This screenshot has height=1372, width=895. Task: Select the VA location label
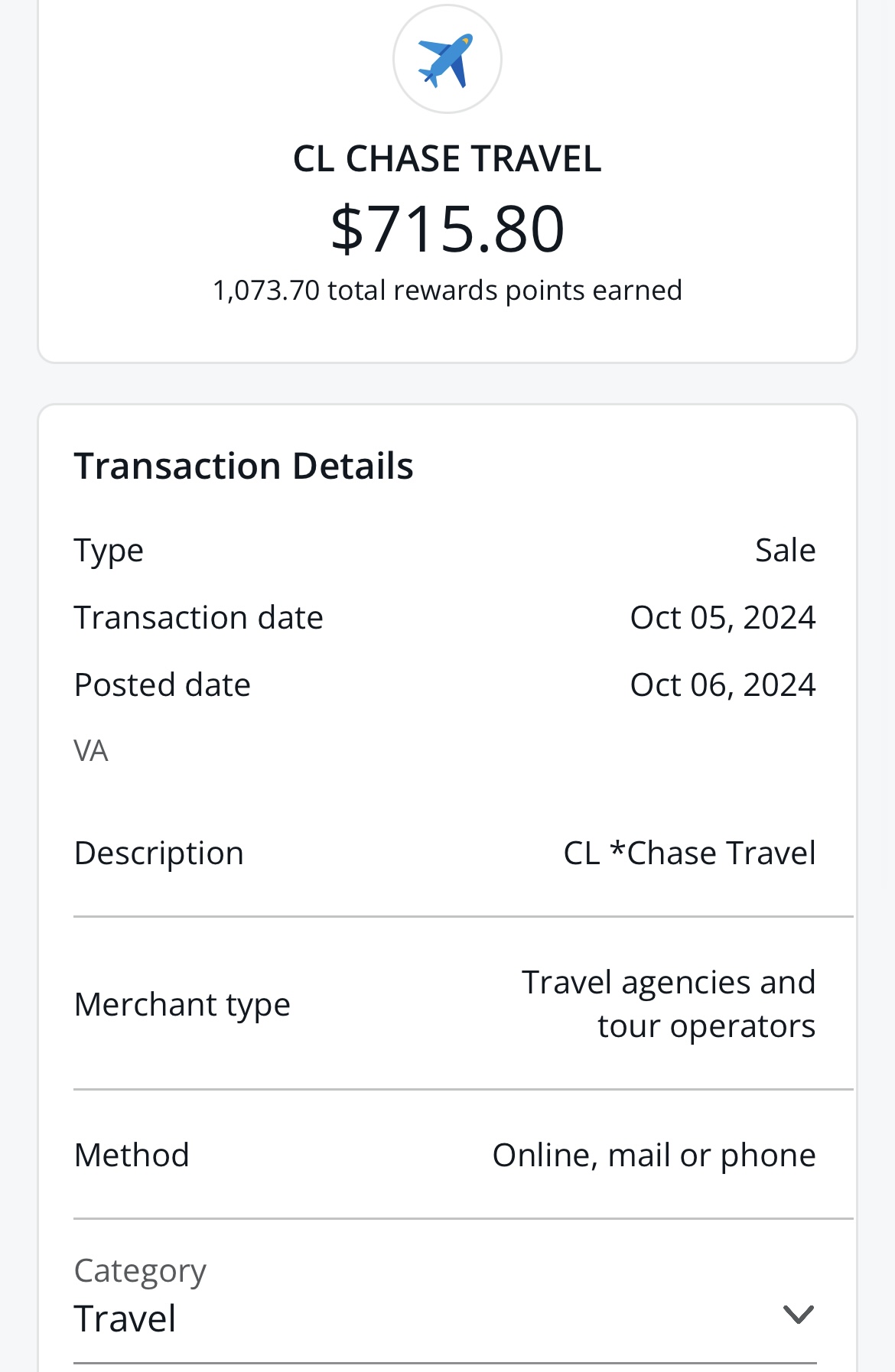(x=90, y=750)
